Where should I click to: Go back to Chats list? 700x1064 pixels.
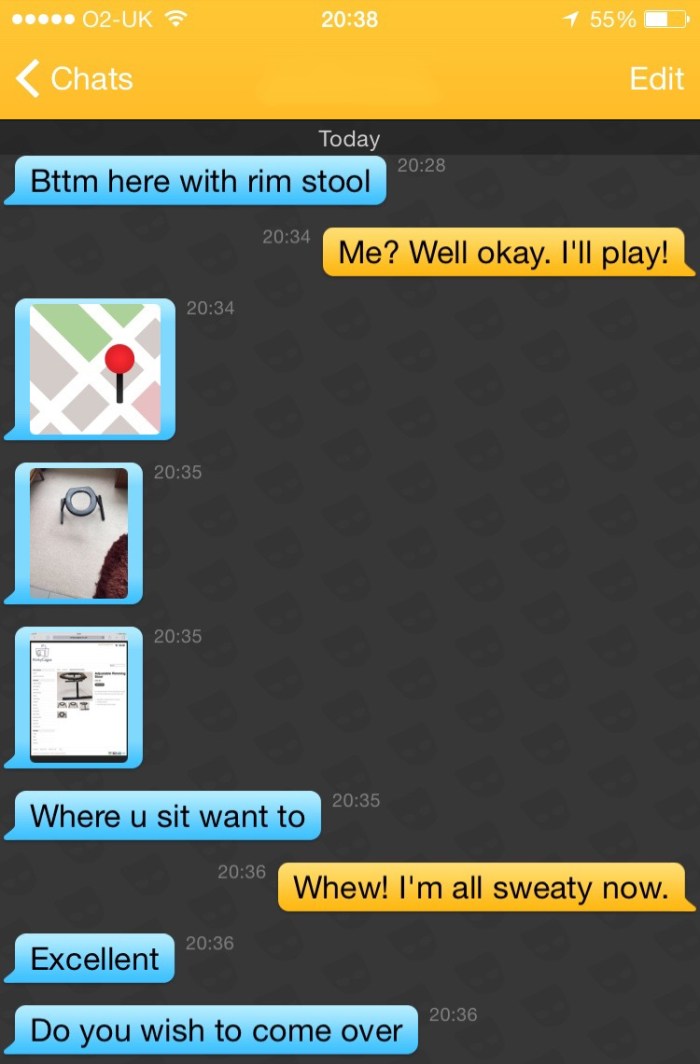(74, 79)
